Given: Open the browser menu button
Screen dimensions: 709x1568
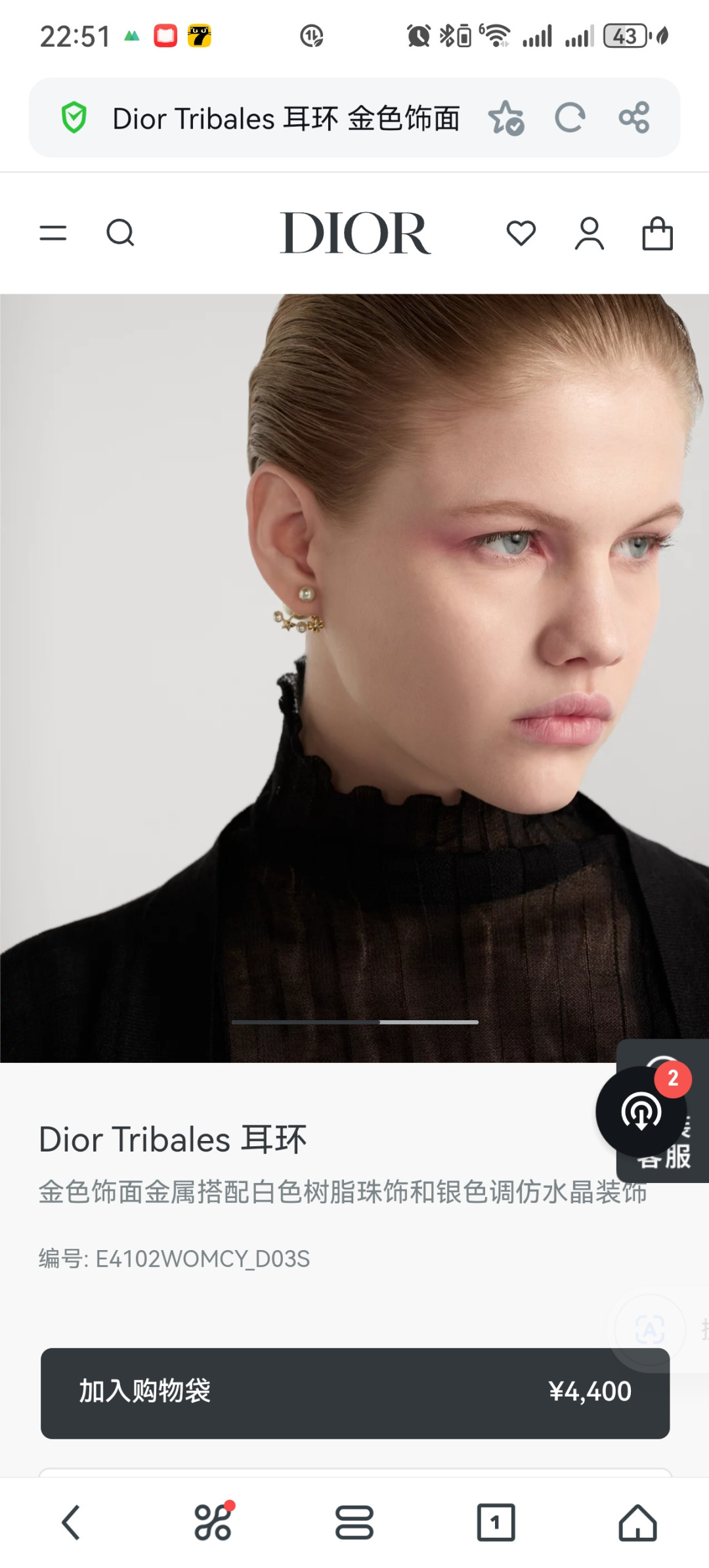Looking at the screenshot, I should [354, 1522].
